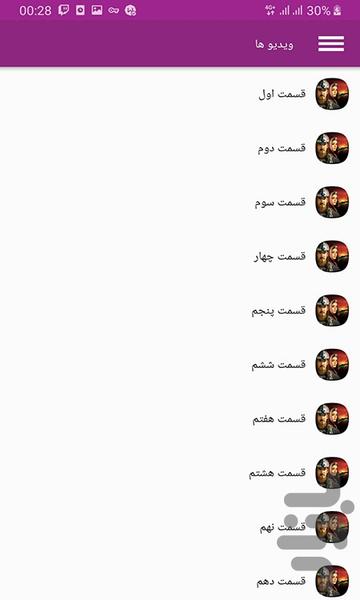Open the video قسمت اول
The width and height of the screenshot is (360, 600).
[180, 94]
